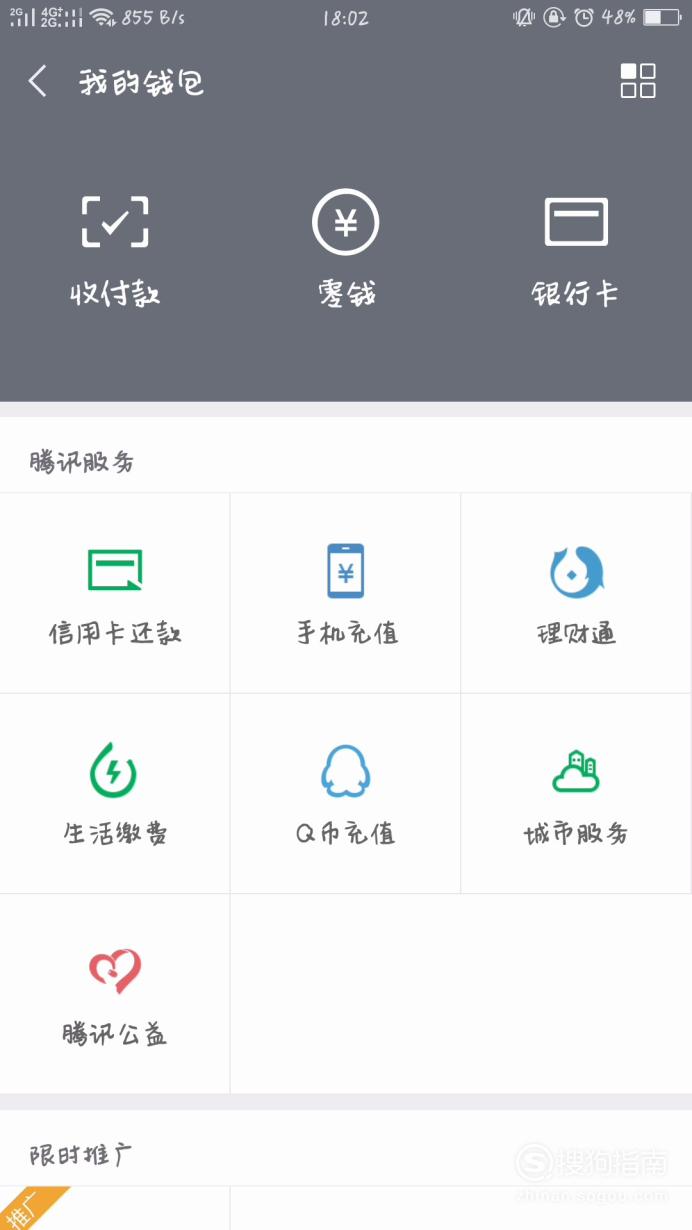View 银行卡 bank cards
This screenshot has height=1230, width=692.
coord(576,251)
